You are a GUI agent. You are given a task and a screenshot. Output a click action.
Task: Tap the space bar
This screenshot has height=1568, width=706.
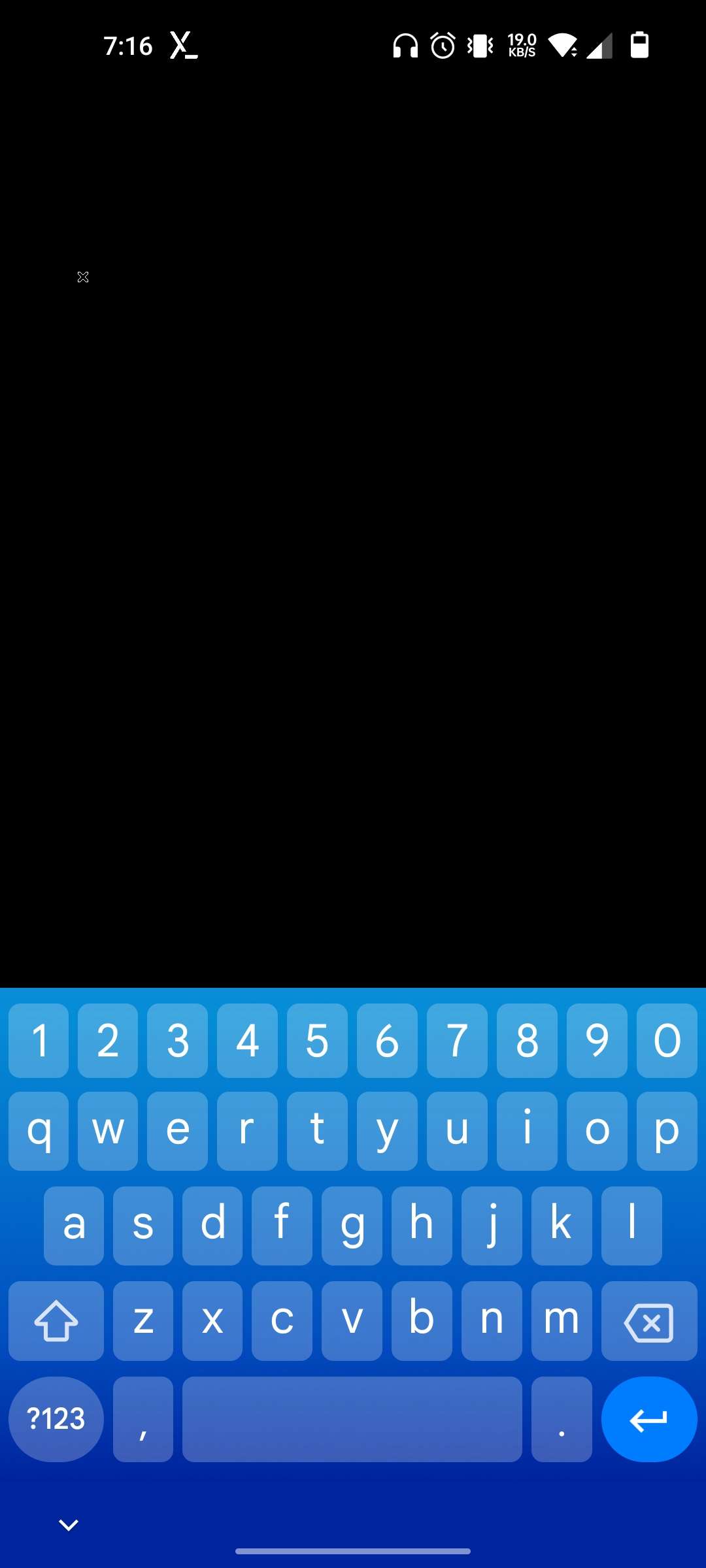click(352, 1419)
